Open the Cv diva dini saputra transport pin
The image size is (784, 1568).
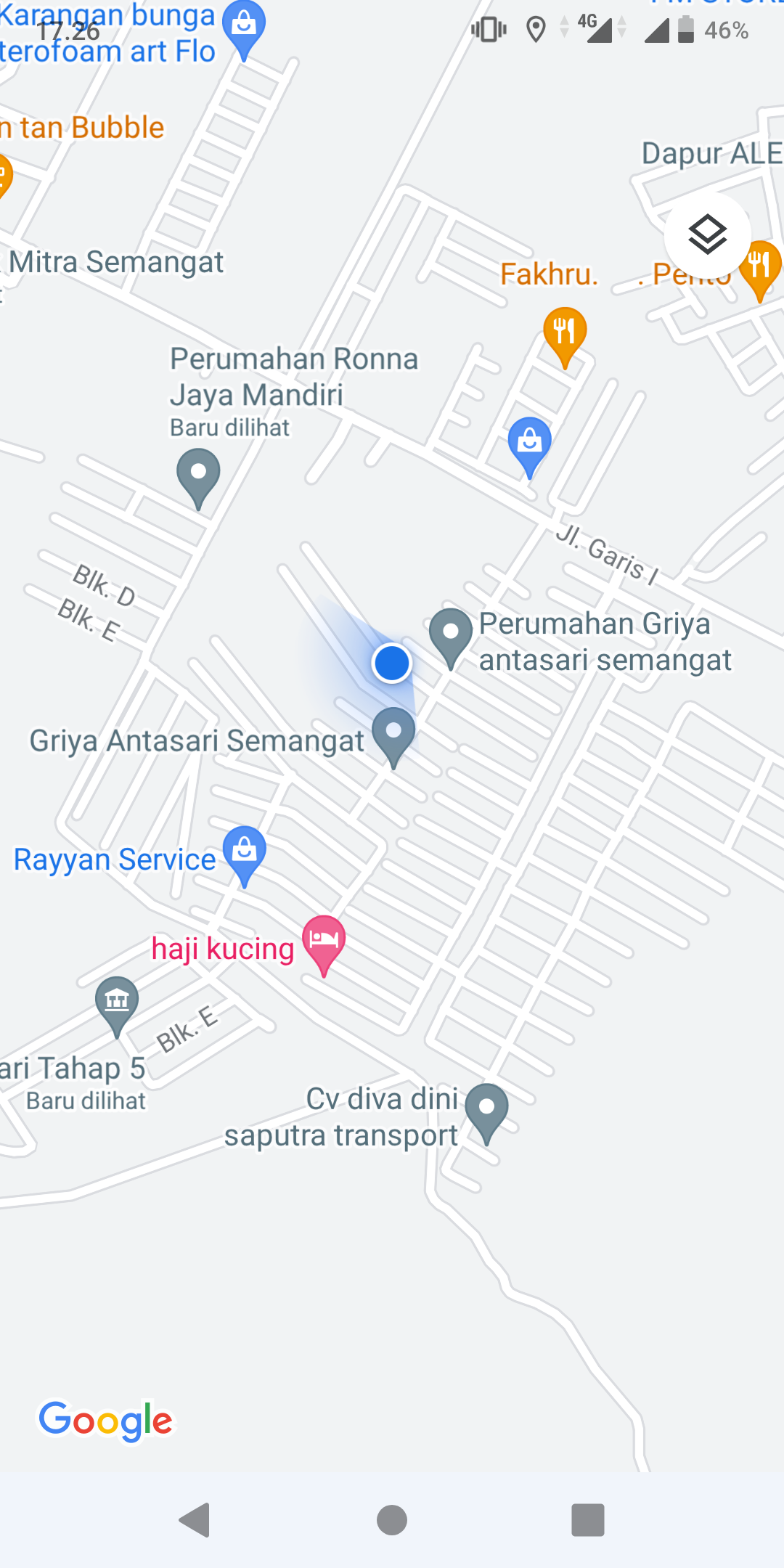click(x=486, y=1108)
